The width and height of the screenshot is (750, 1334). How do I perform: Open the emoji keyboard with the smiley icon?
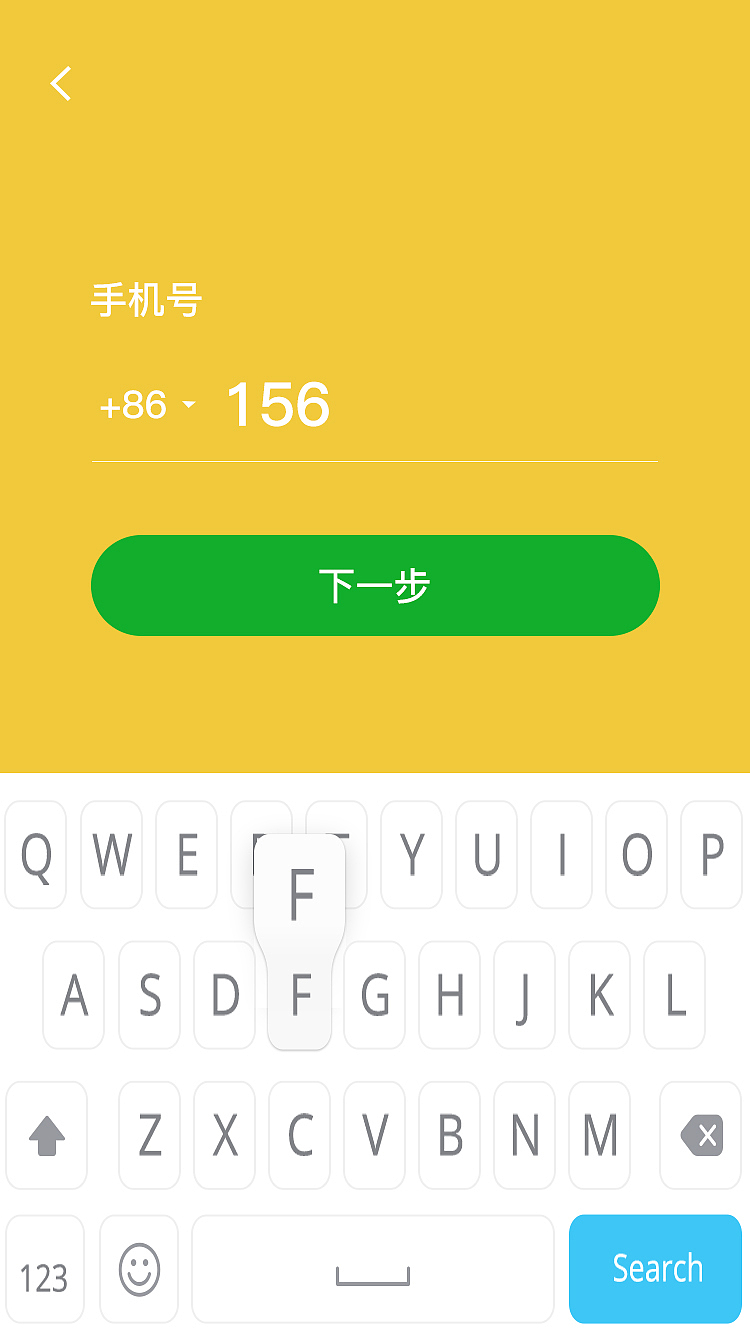coord(139,1268)
